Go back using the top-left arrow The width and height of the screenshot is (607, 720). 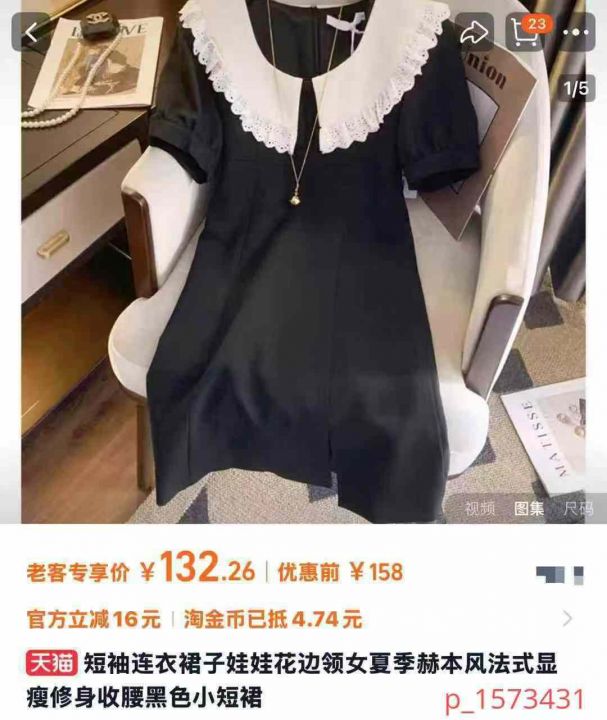(x=31, y=32)
